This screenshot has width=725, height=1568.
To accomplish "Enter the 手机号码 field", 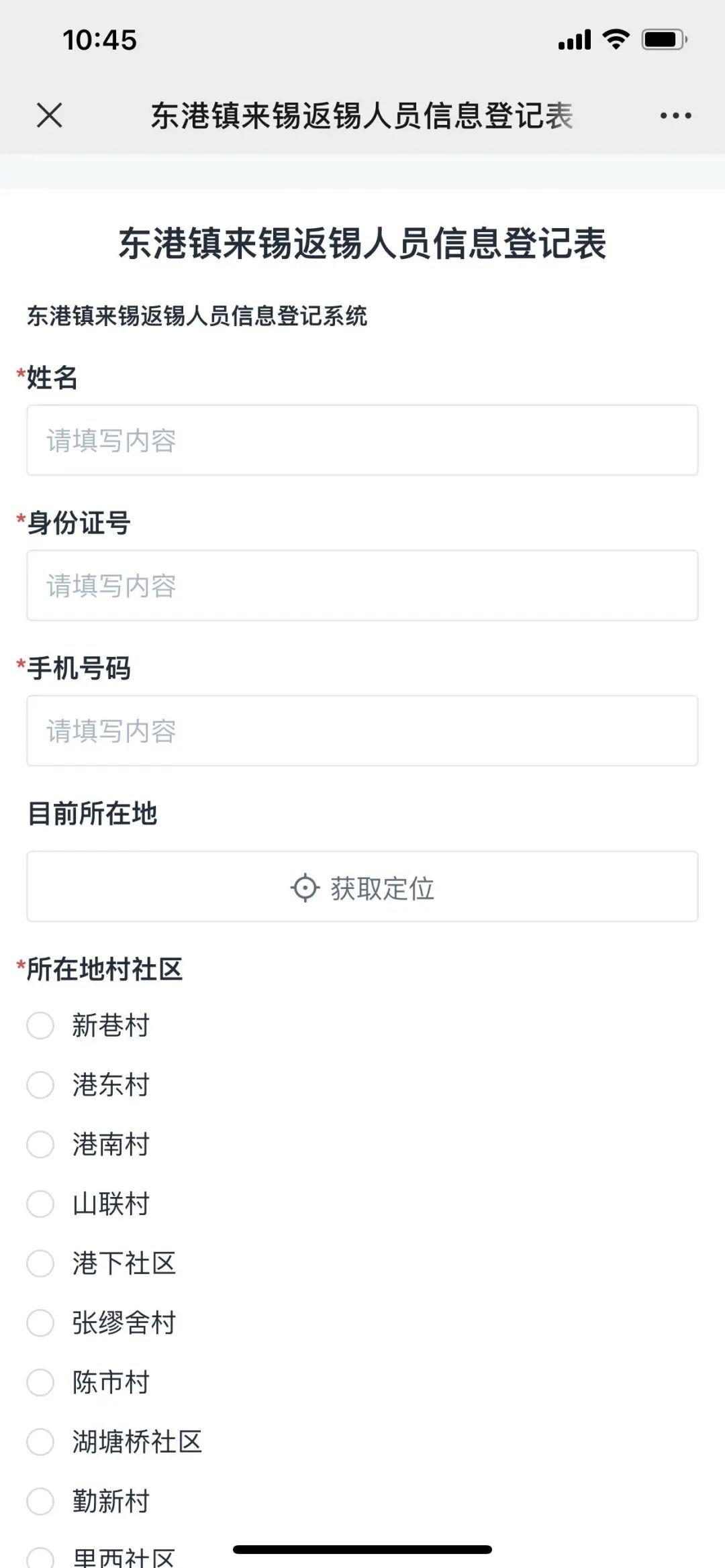I will (x=362, y=731).
